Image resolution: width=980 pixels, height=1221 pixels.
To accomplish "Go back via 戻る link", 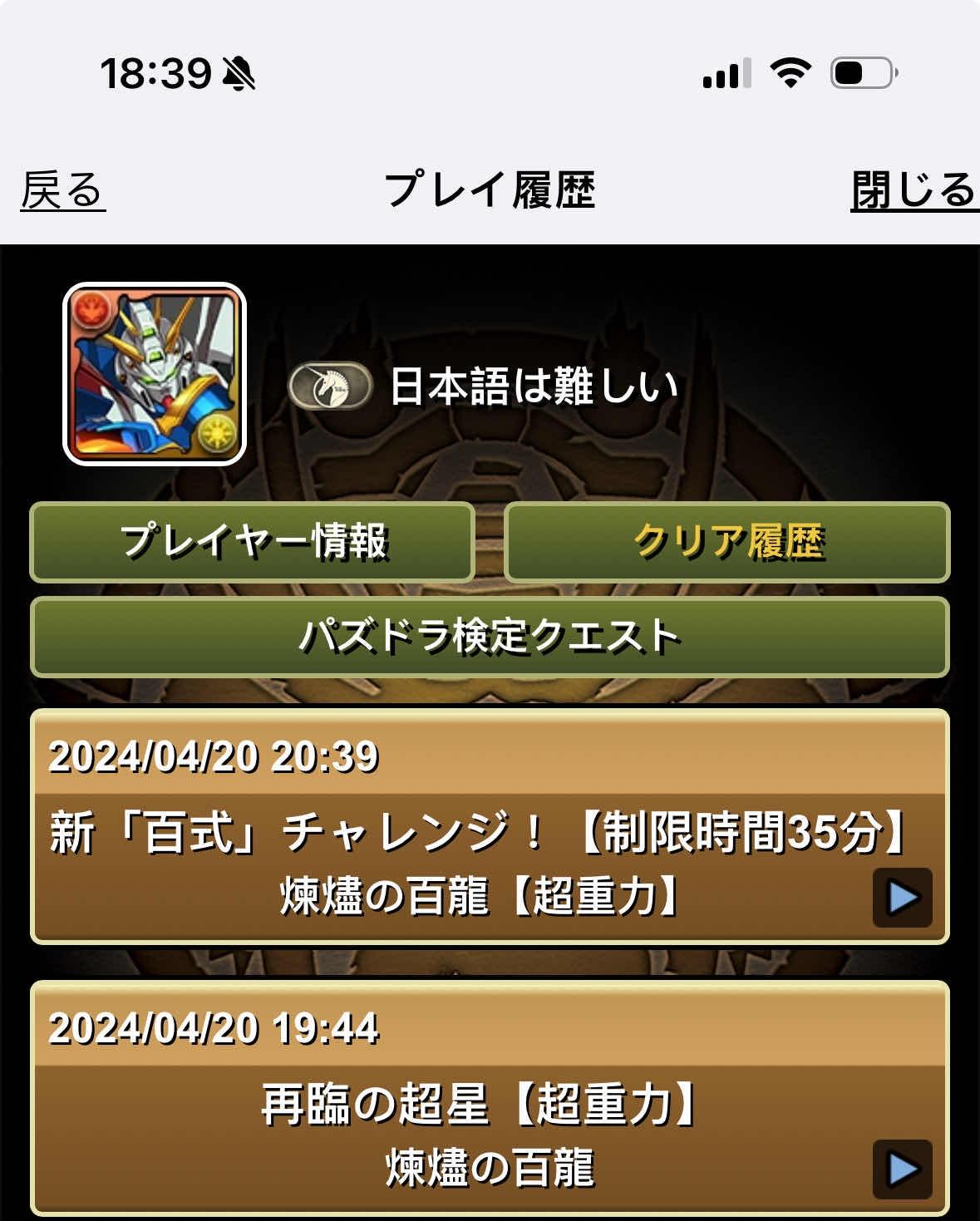I will coord(62,190).
